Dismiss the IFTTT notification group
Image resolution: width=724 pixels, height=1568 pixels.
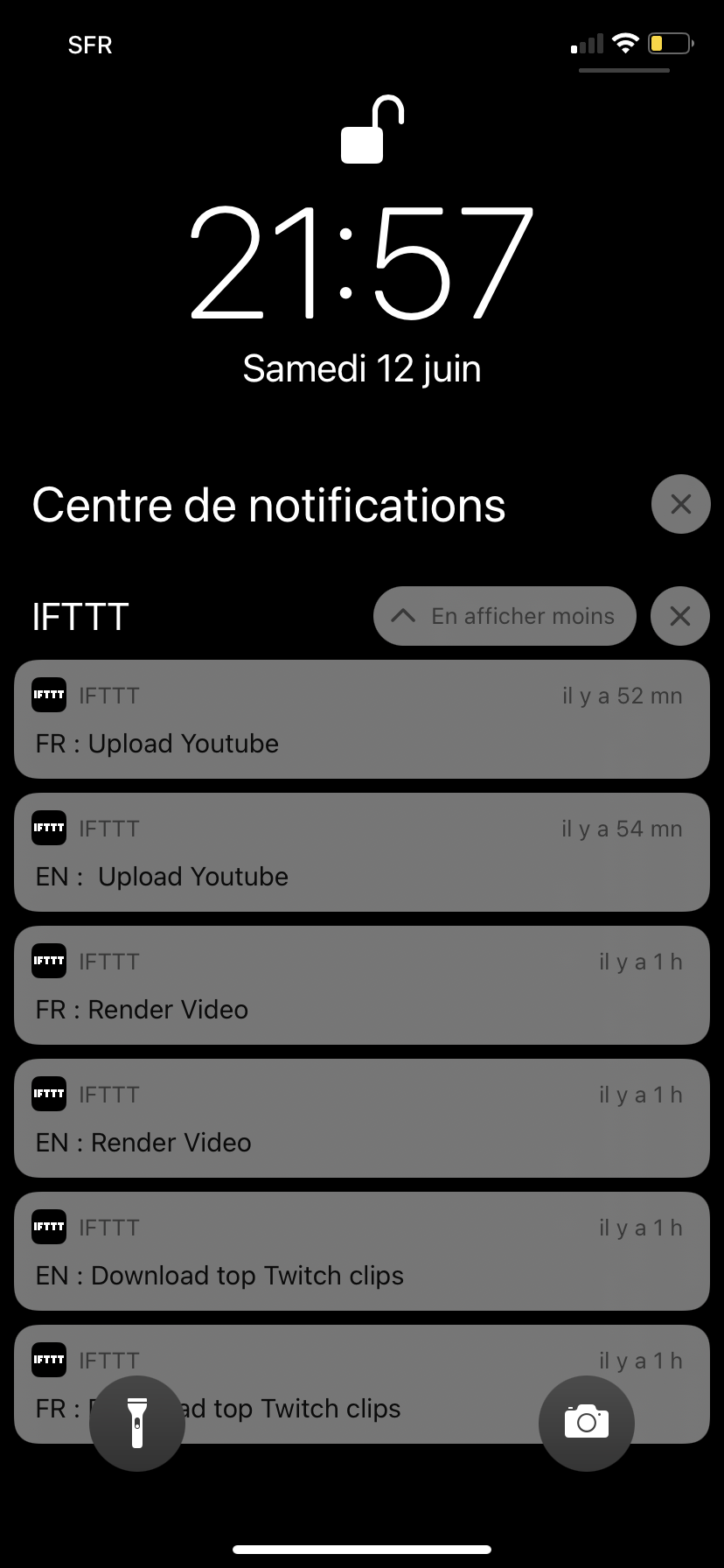[679, 616]
